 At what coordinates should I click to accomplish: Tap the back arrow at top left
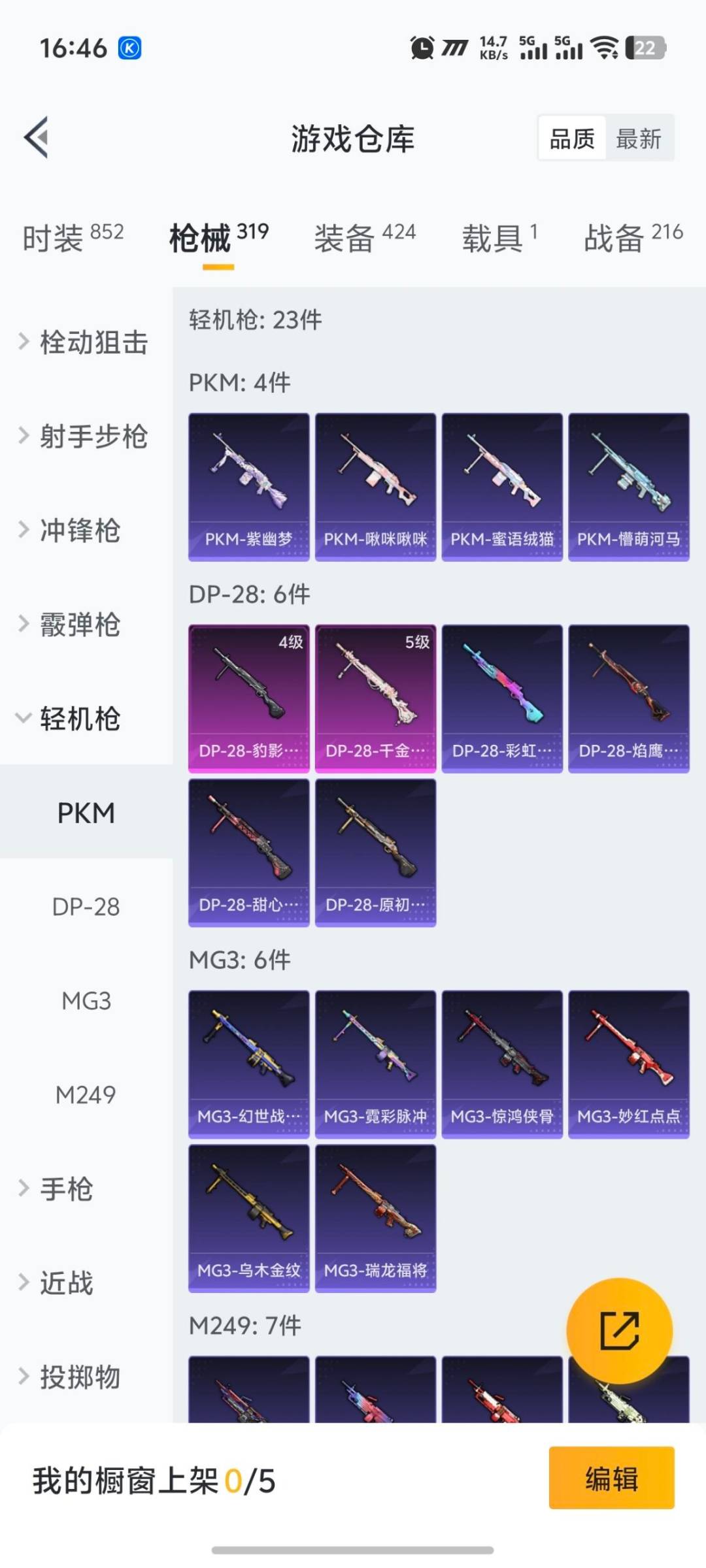coord(37,137)
